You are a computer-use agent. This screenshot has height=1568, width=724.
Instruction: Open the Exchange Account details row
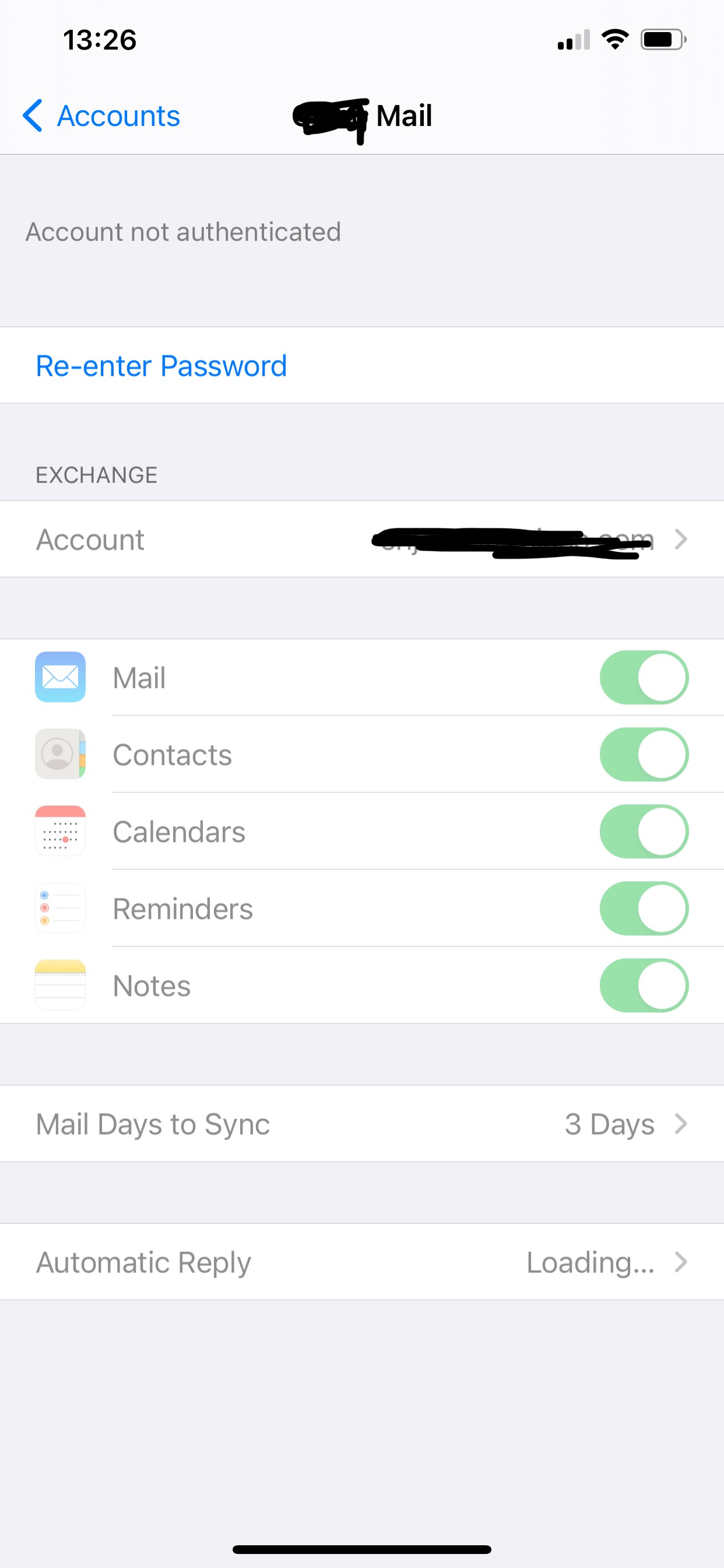(x=361, y=540)
